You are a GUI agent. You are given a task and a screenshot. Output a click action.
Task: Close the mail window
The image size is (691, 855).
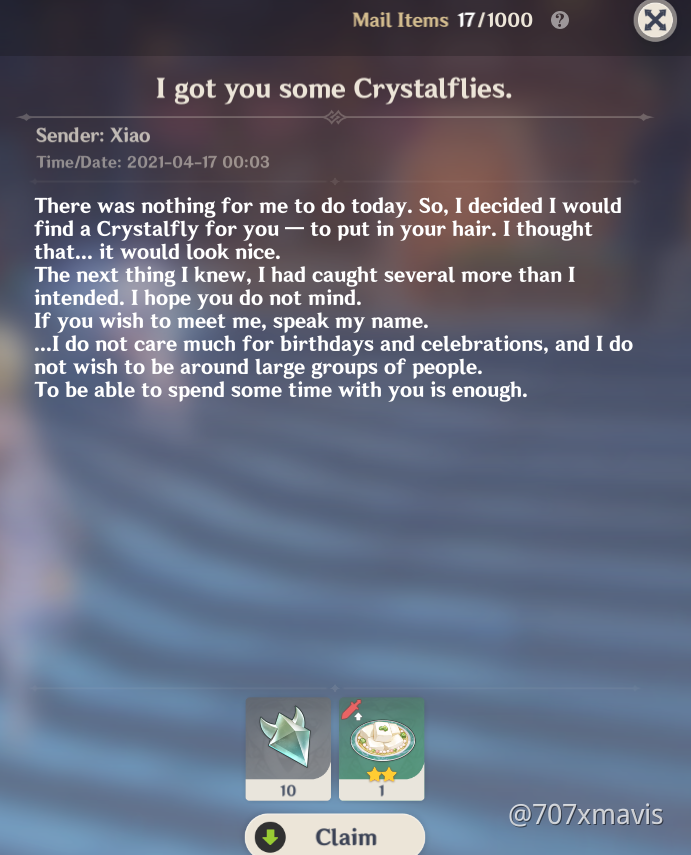coord(654,20)
